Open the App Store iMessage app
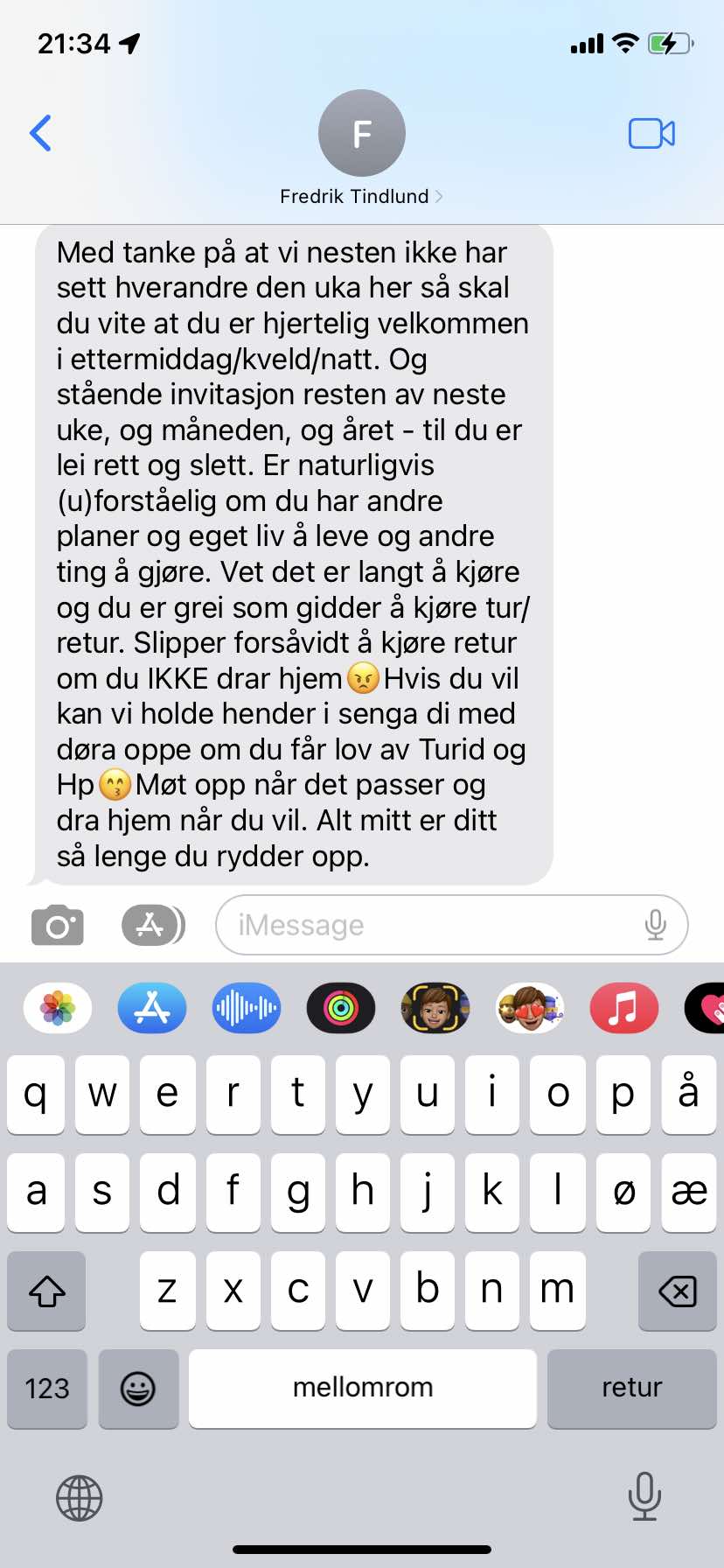Viewport: 724px width, 1568px height. point(152,1008)
